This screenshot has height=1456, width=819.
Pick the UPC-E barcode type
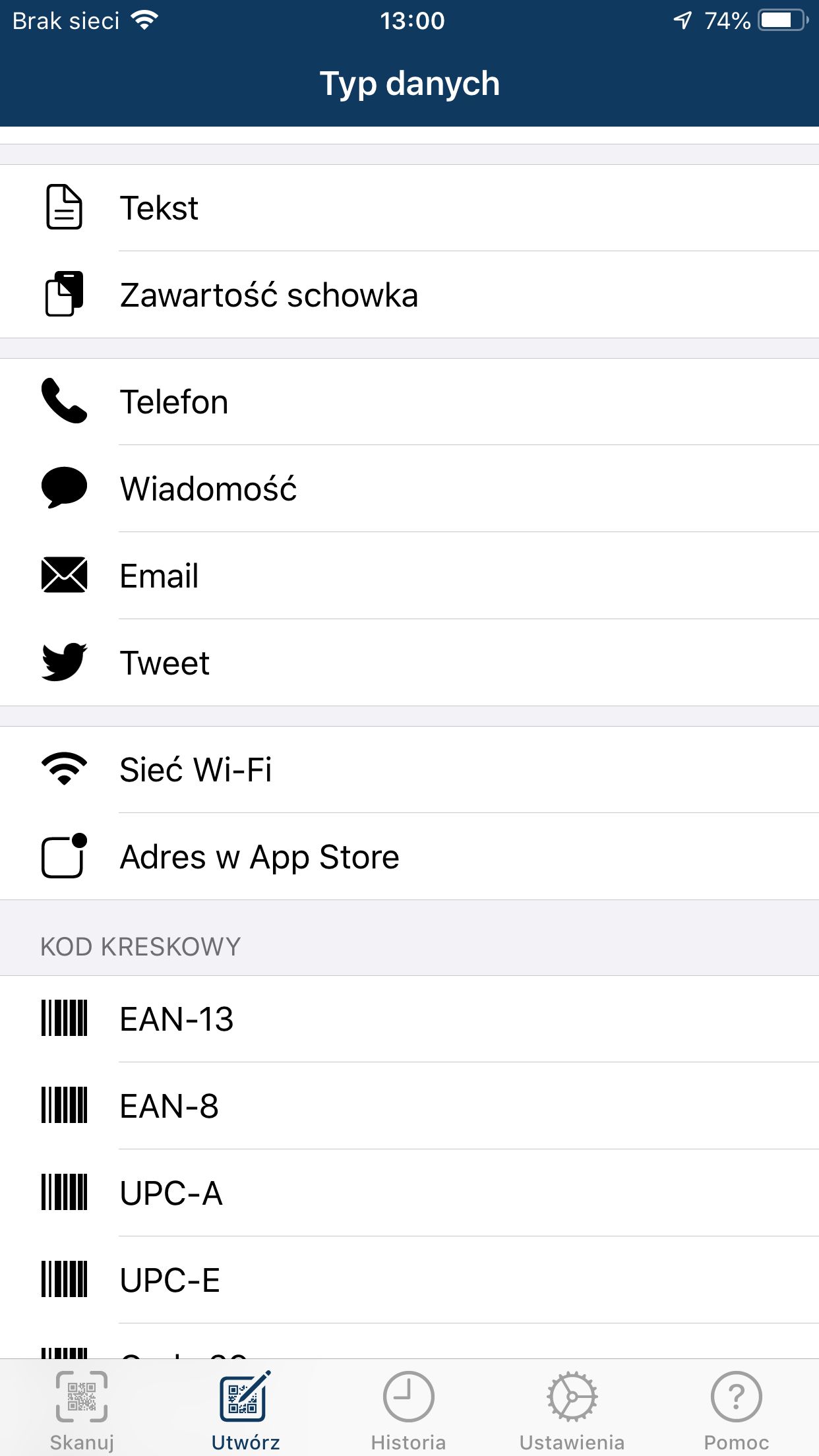click(409, 1280)
